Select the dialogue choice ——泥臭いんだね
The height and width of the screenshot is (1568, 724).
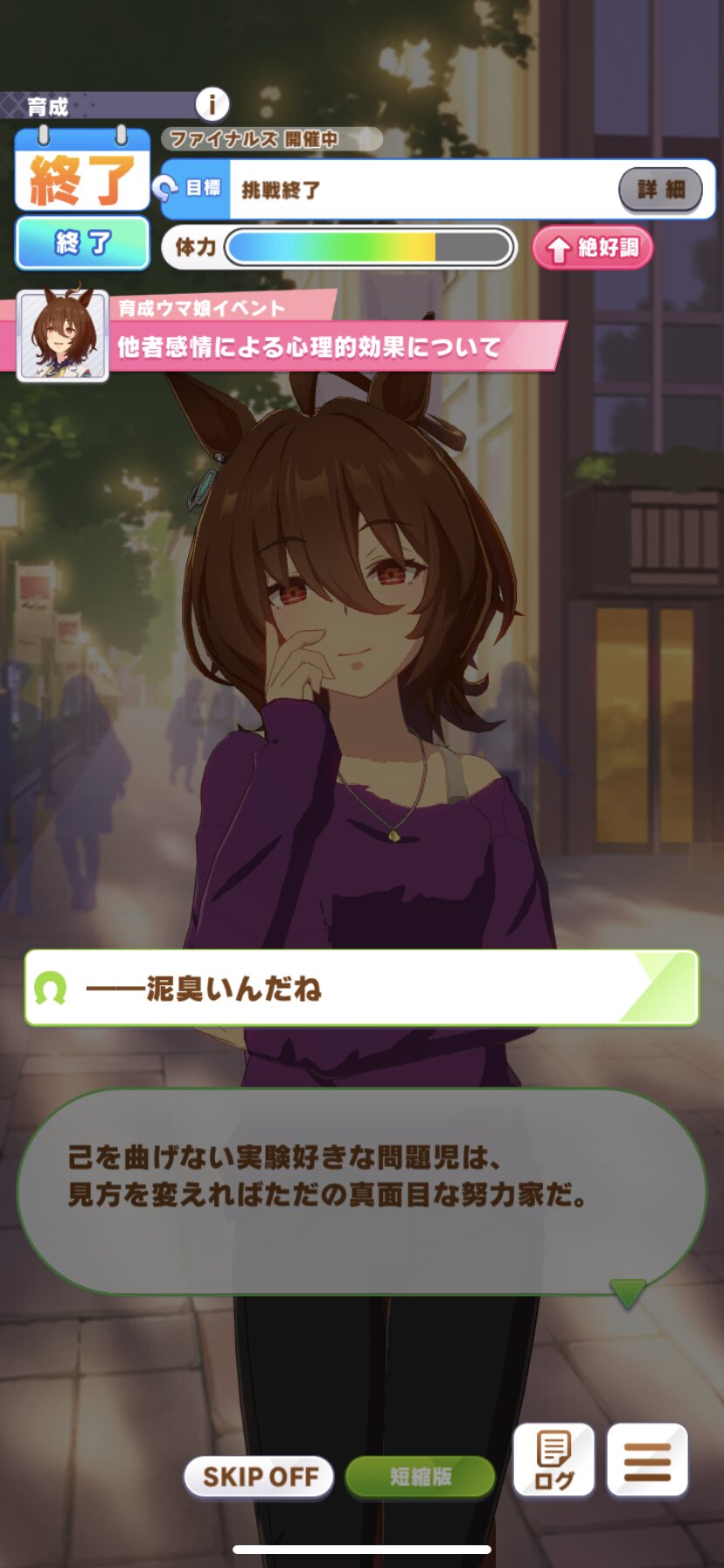(x=361, y=988)
